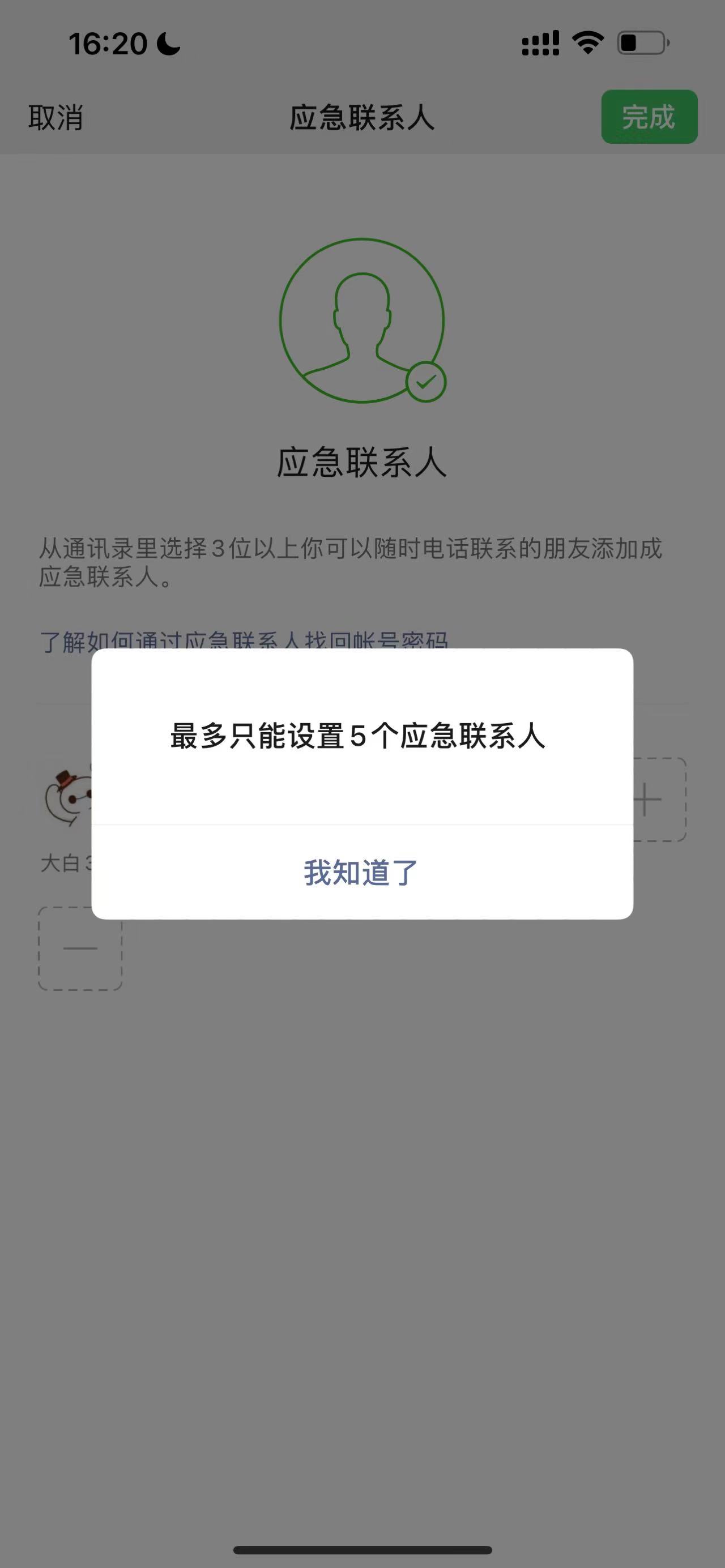Viewport: 725px width, 1568px height.
Task: Remove a contact with the minus box
Action: click(80, 949)
